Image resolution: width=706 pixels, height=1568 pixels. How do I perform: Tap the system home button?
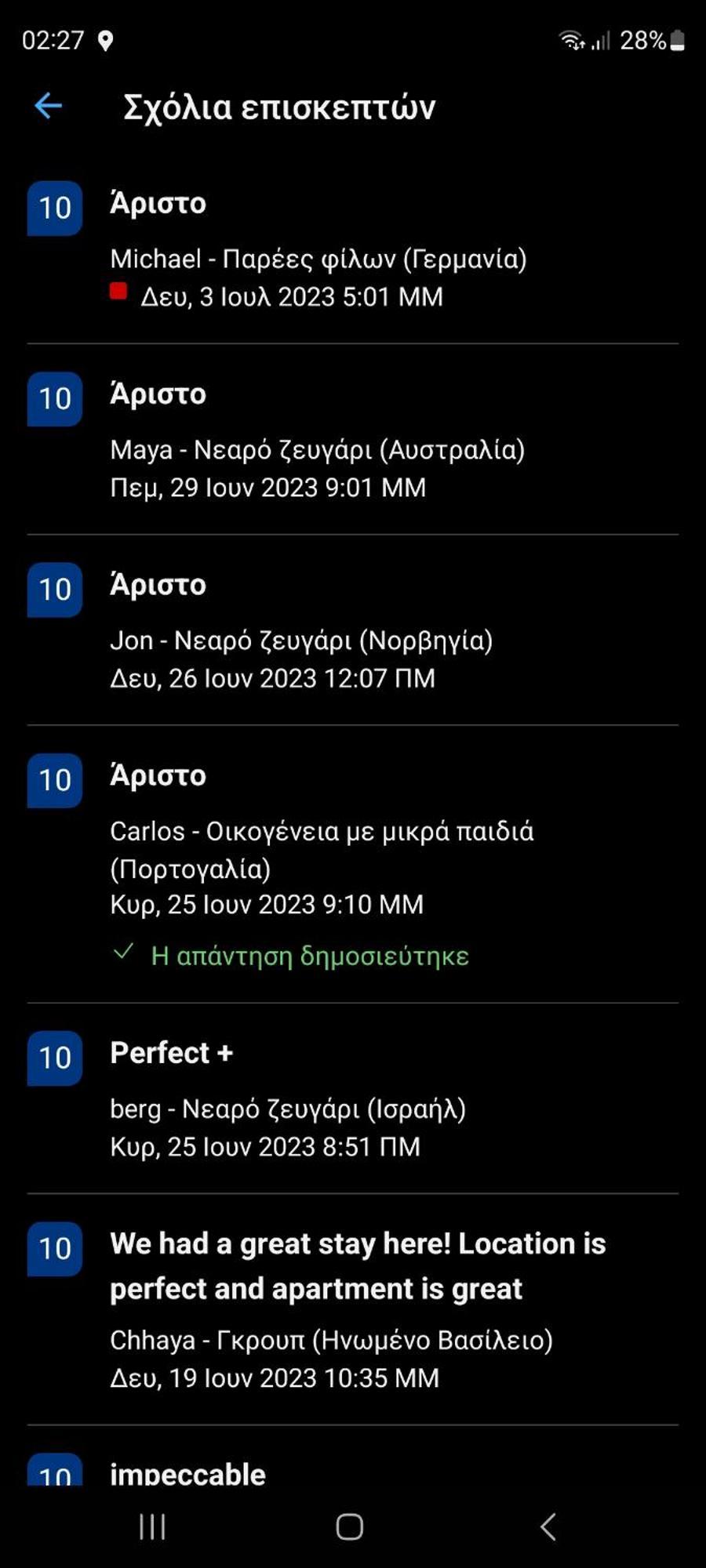(x=350, y=1526)
